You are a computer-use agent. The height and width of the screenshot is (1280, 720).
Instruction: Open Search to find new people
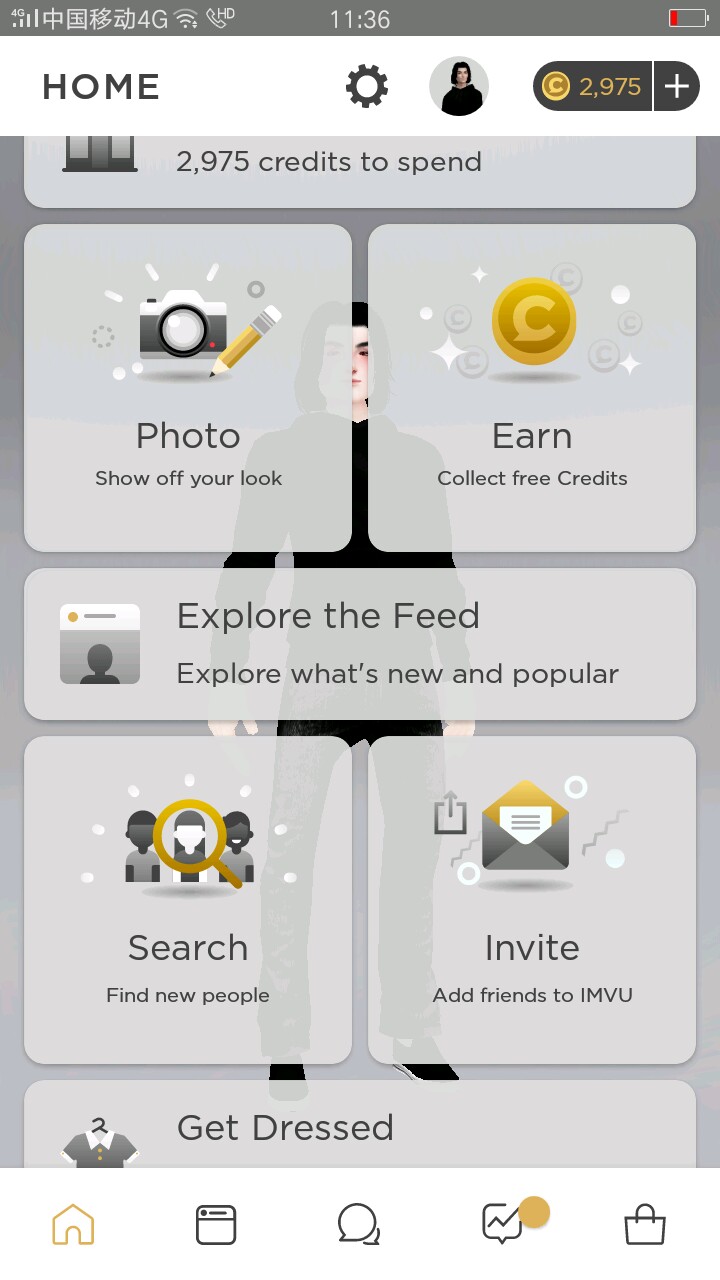pyautogui.click(x=188, y=900)
